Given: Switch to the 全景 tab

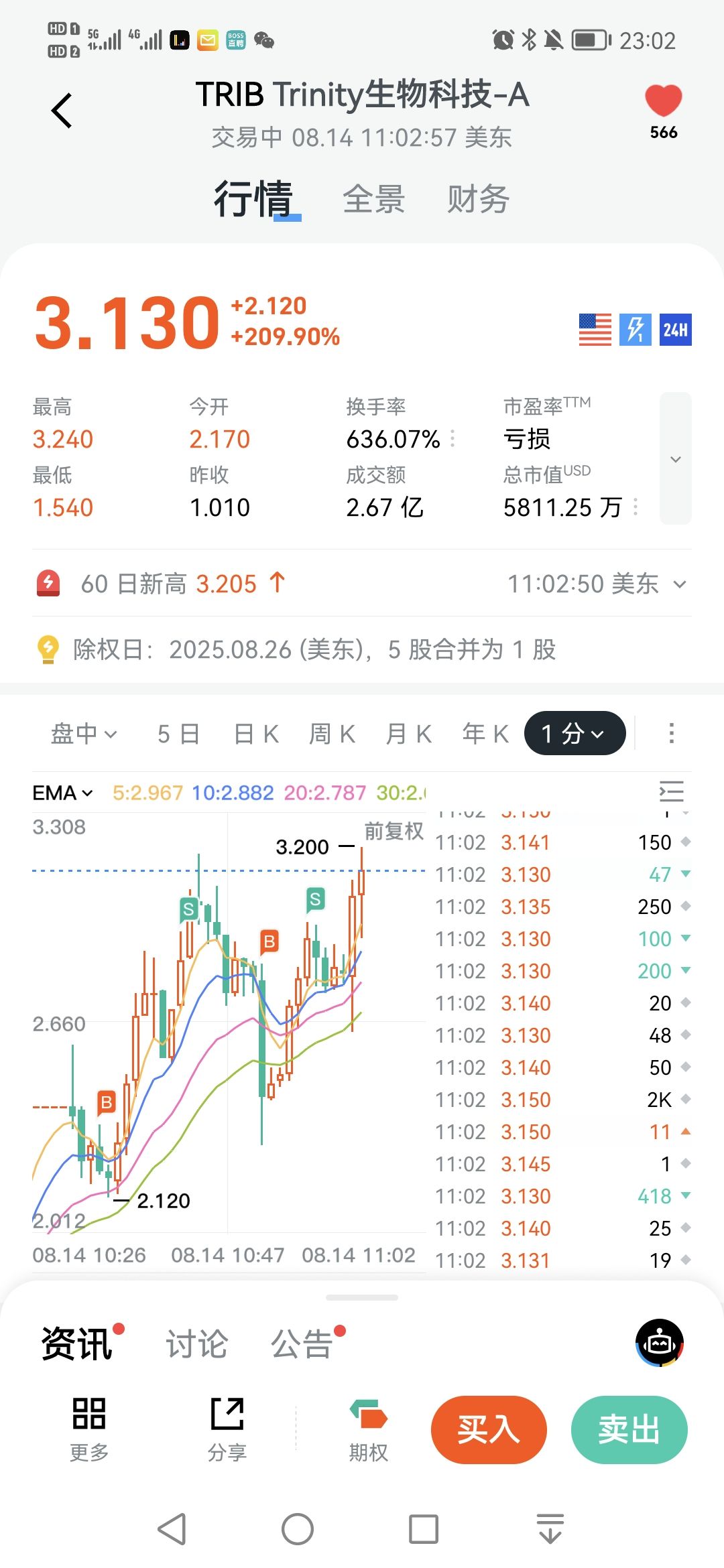Looking at the screenshot, I should pos(374,199).
